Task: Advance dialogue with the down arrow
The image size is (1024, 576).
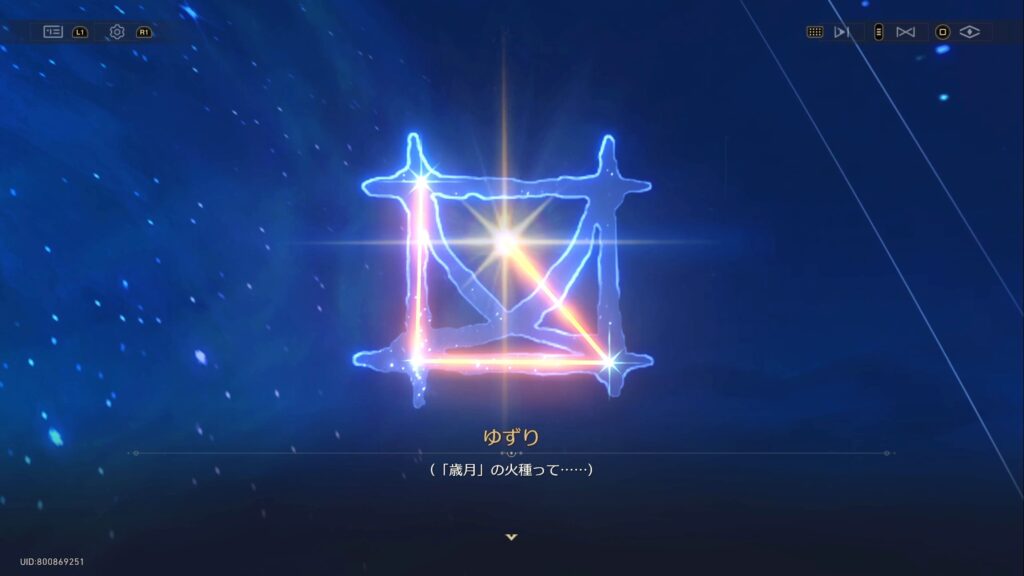Action: point(512,537)
